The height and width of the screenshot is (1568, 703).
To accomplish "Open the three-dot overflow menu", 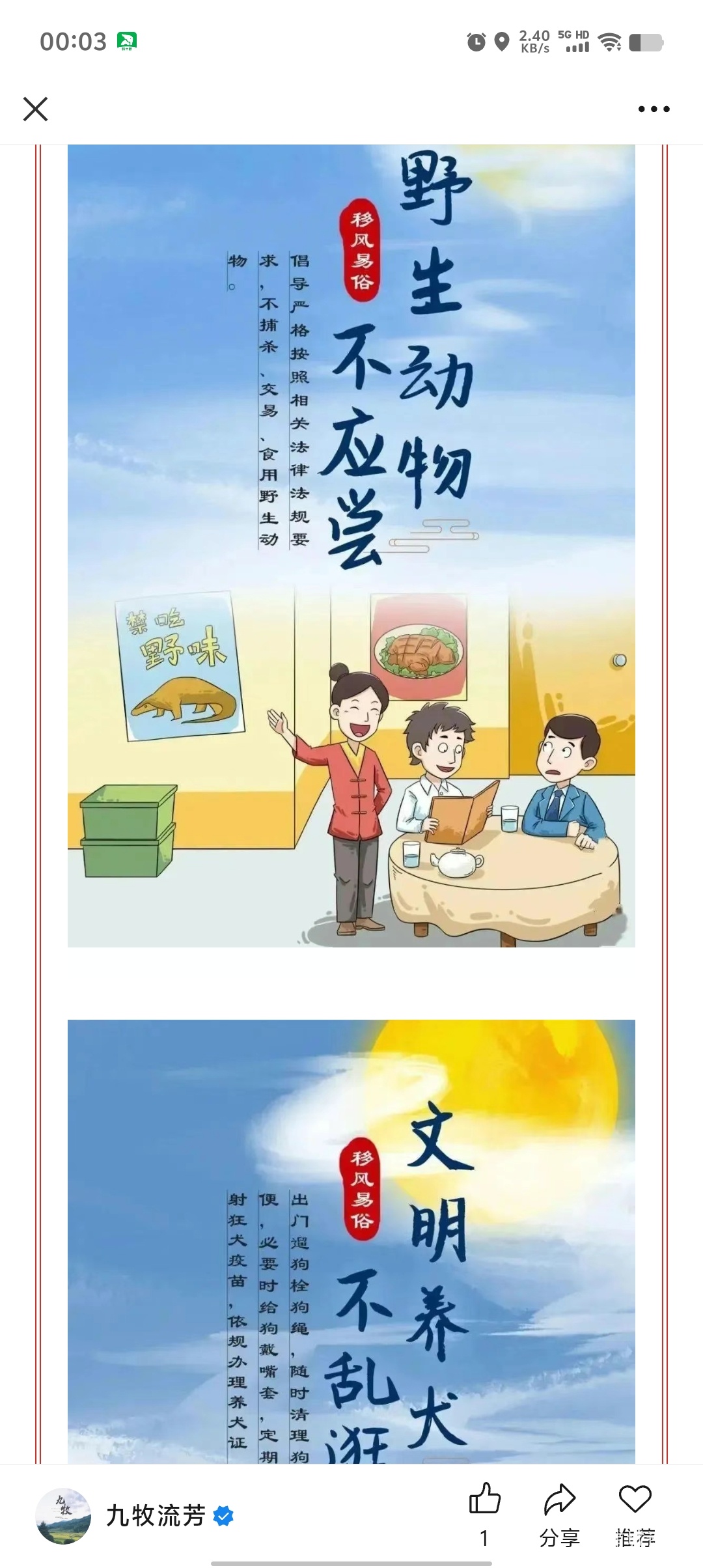I will [654, 109].
